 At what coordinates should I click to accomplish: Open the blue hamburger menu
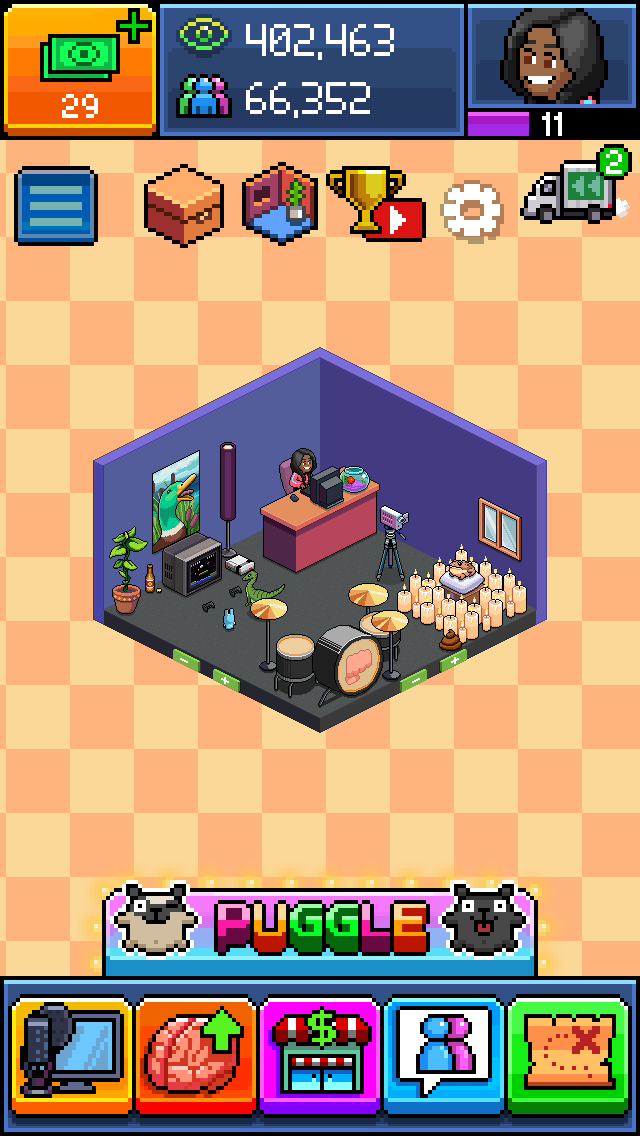(56, 205)
